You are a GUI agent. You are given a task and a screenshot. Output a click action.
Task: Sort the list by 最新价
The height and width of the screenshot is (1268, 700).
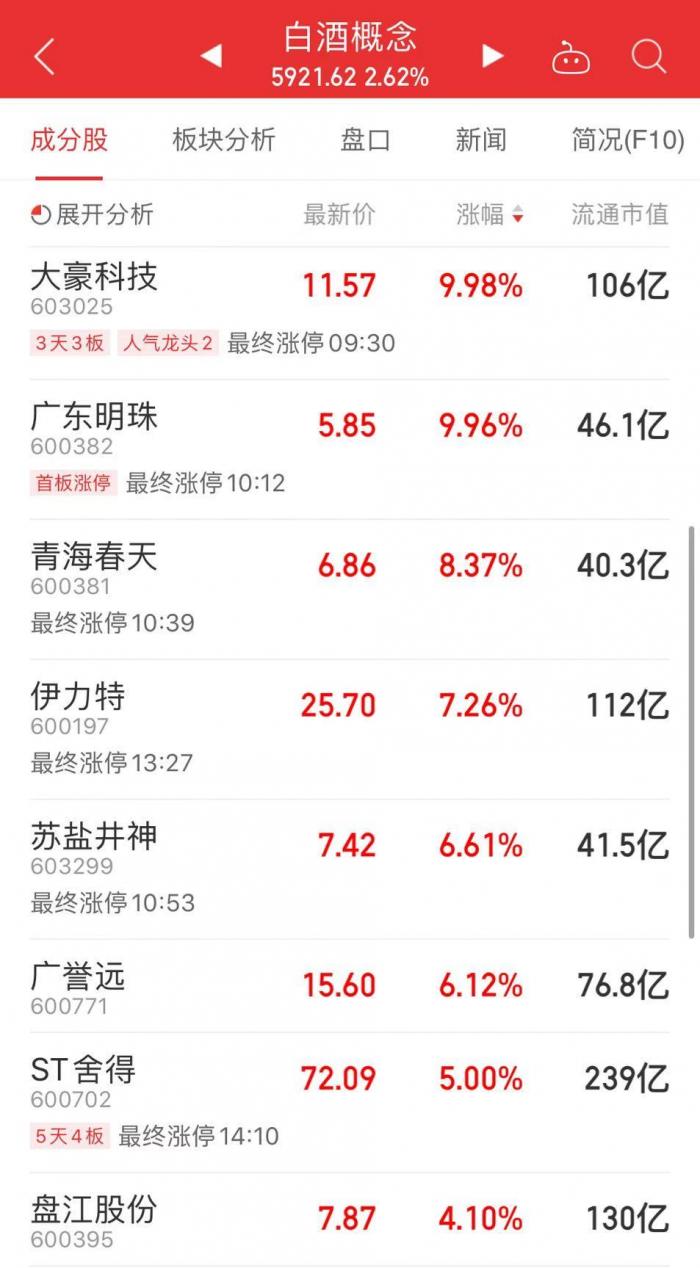(x=340, y=214)
